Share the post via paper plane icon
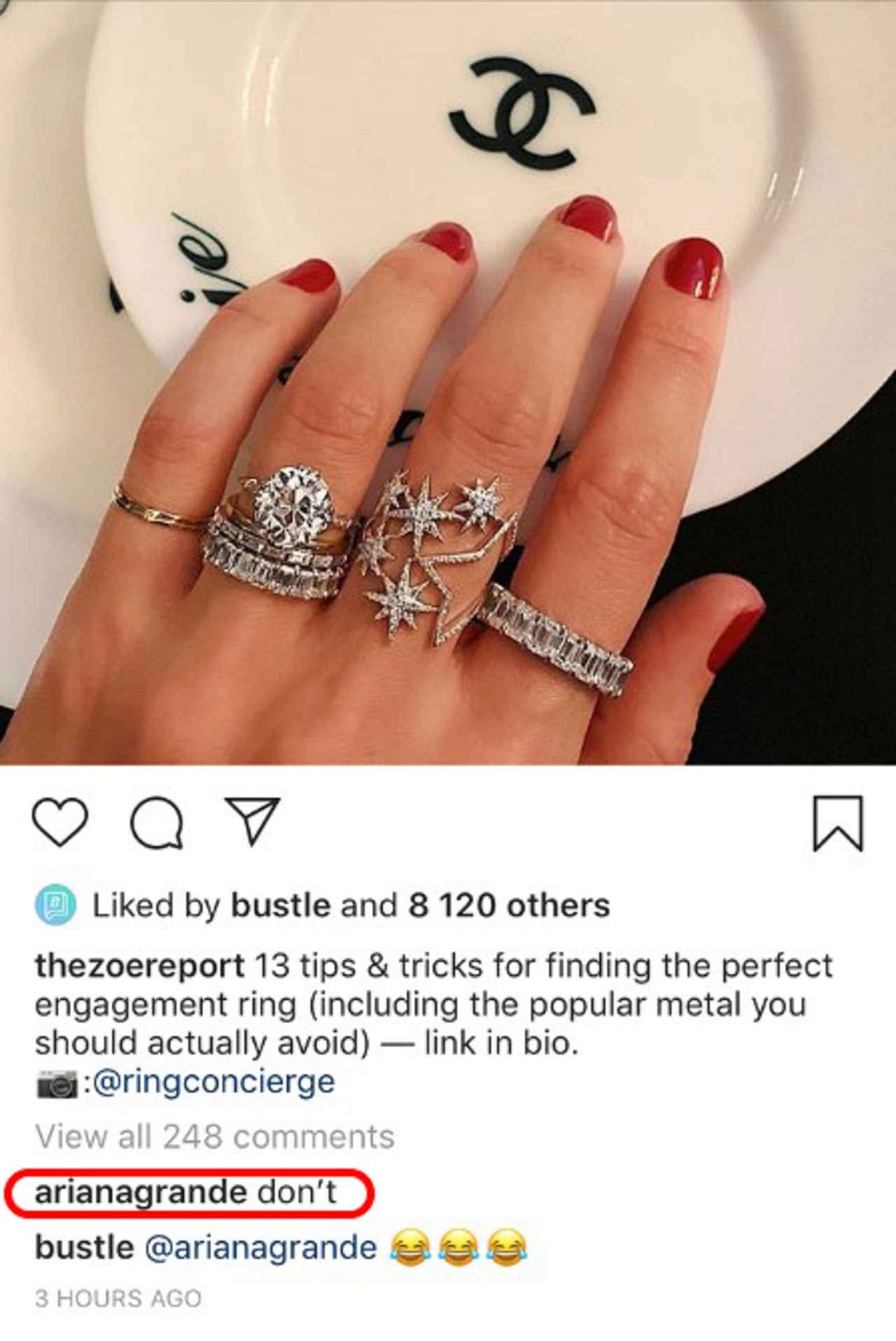 (x=252, y=821)
